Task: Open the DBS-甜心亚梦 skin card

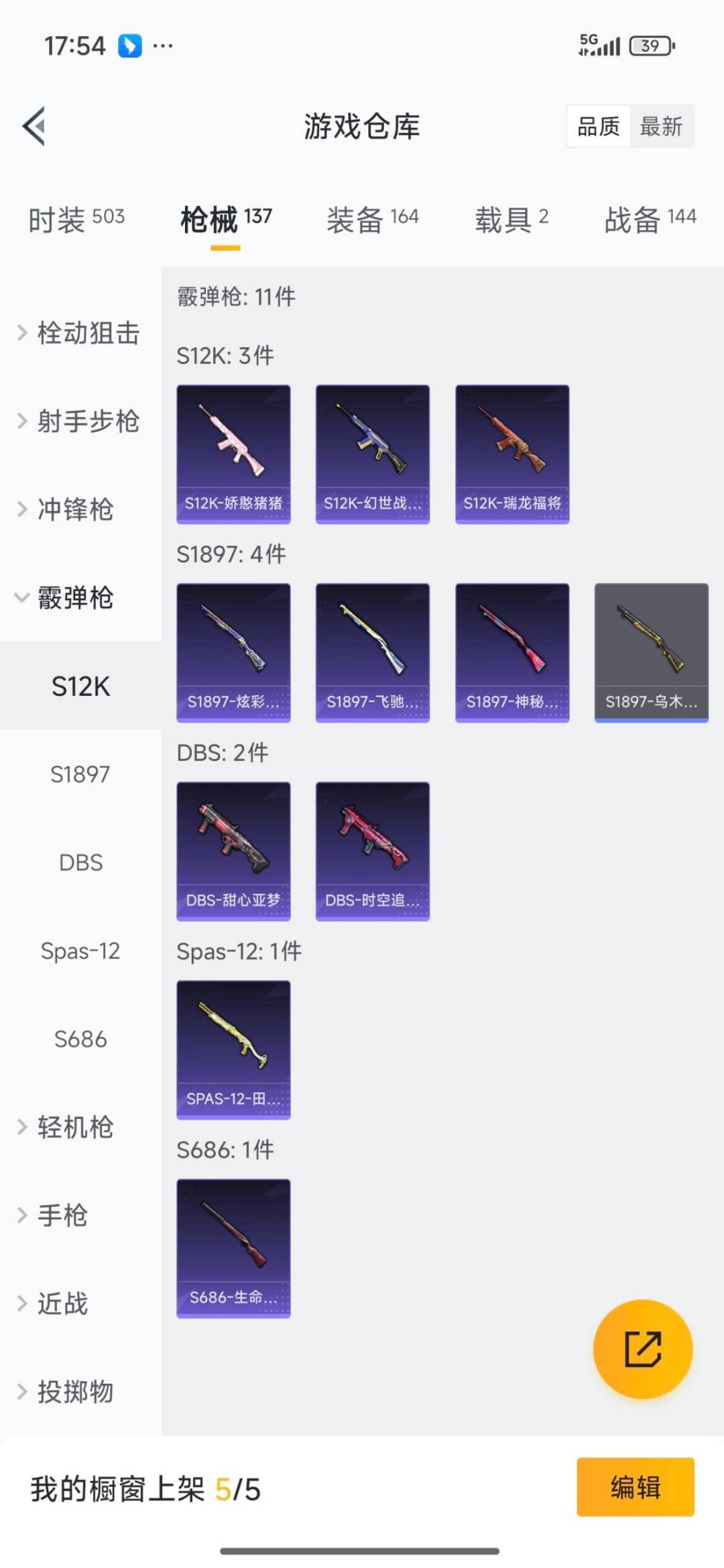Action: tap(233, 850)
